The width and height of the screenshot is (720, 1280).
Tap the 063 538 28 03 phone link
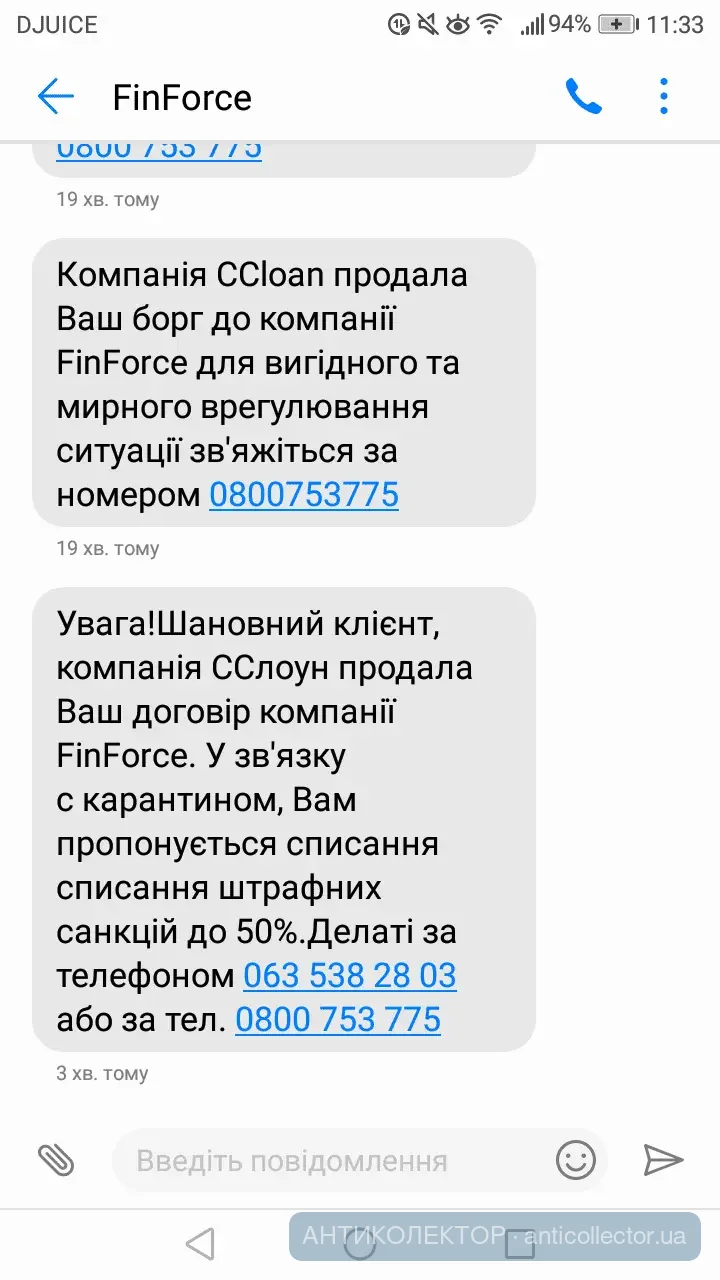(350, 975)
